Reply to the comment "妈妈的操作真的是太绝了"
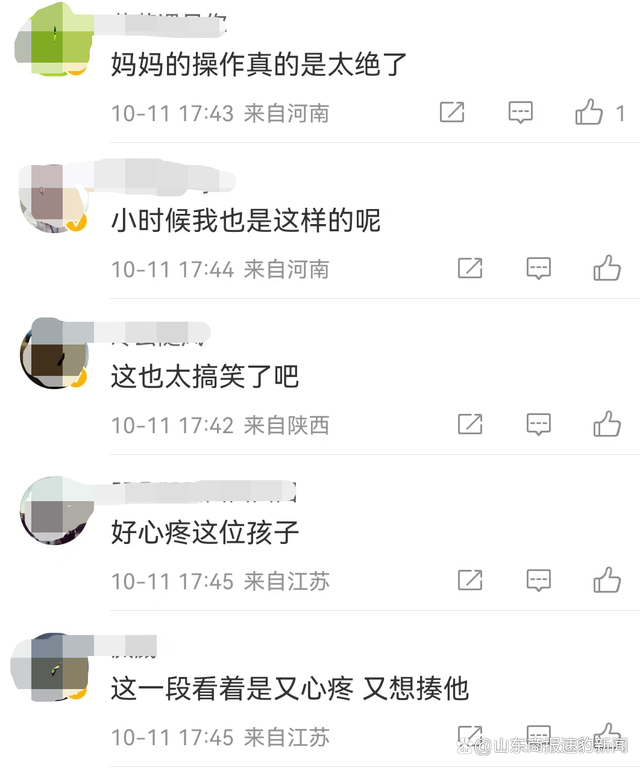The width and height of the screenshot is (640, 768). pos(520,112)
